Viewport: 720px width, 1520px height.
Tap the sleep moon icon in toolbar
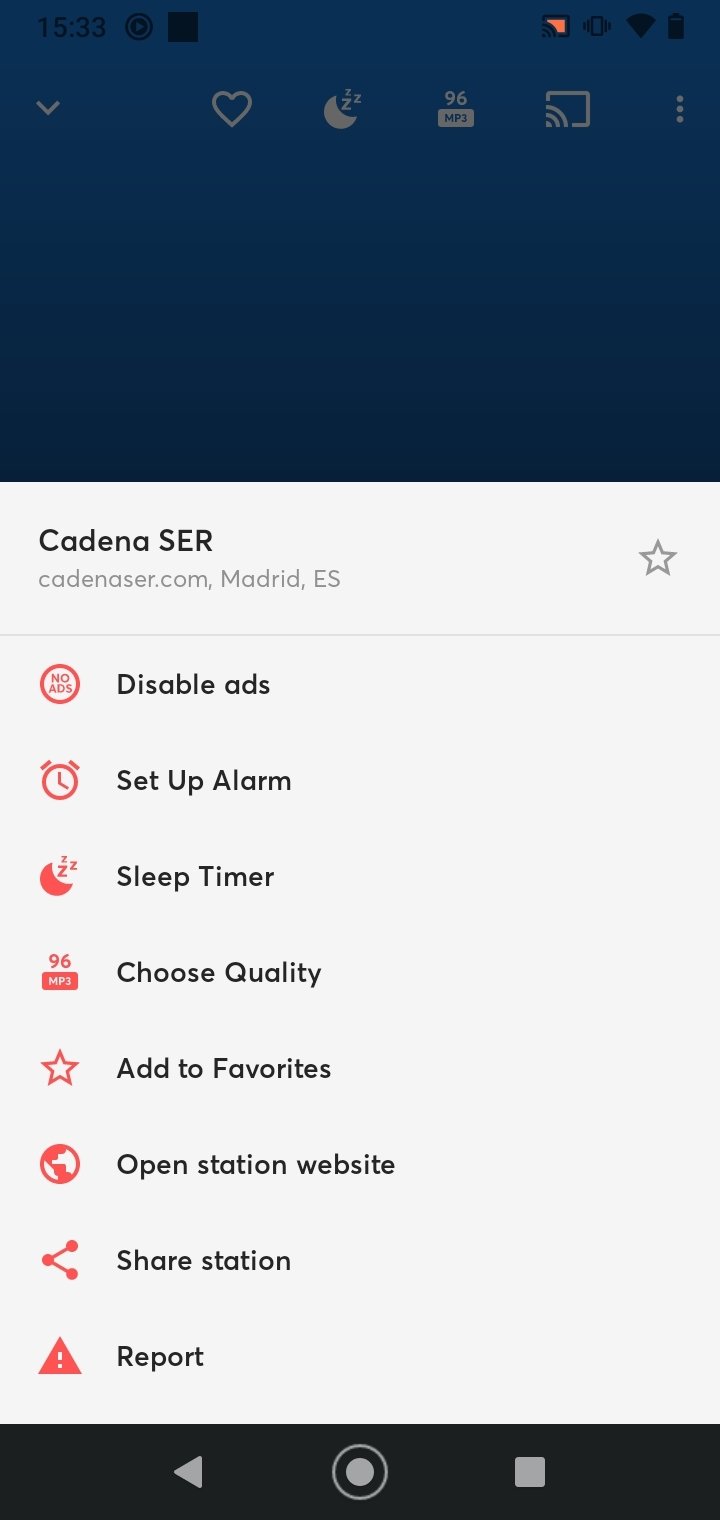point(343,109)
